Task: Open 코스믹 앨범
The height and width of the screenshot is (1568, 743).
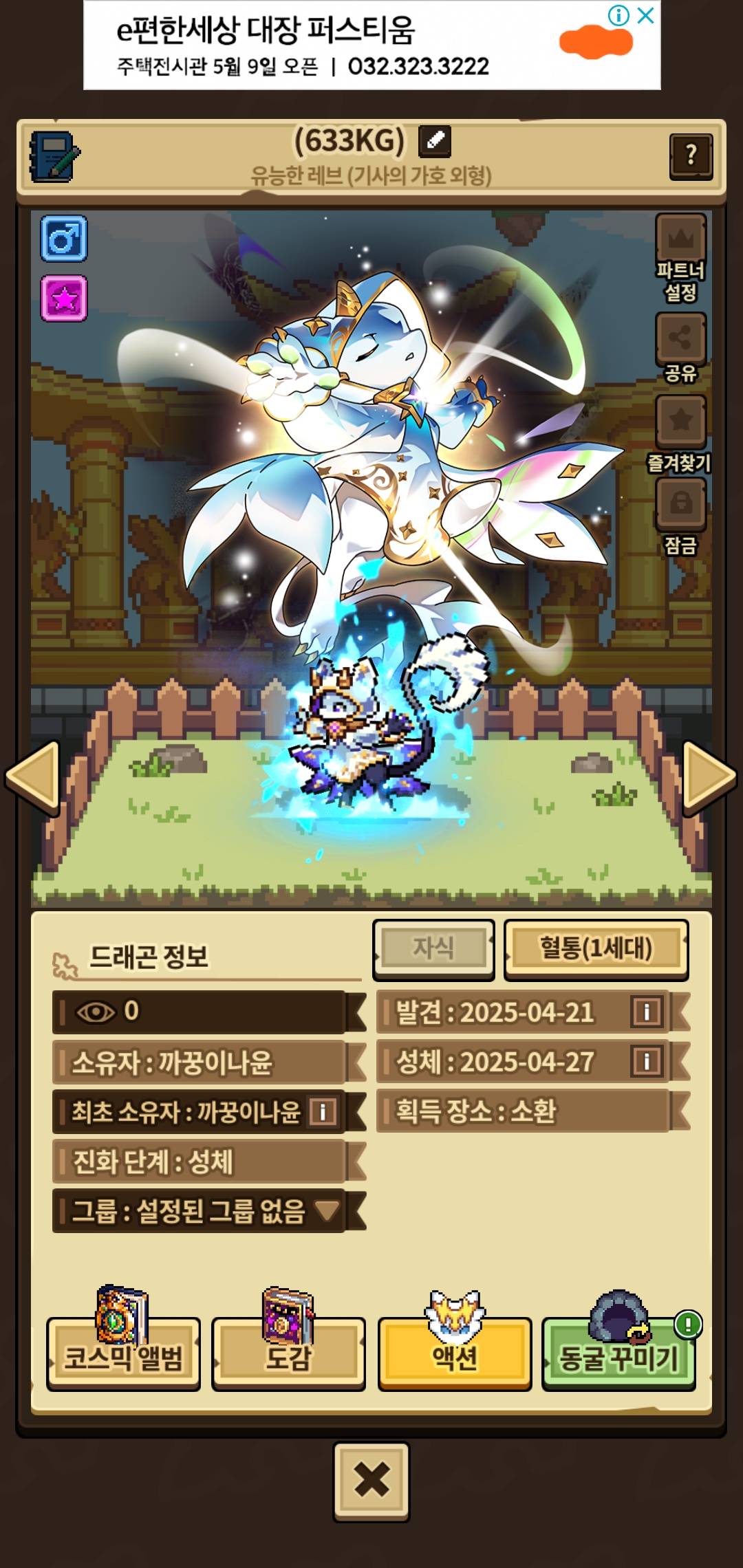Action: click(x=123, y=1356)
